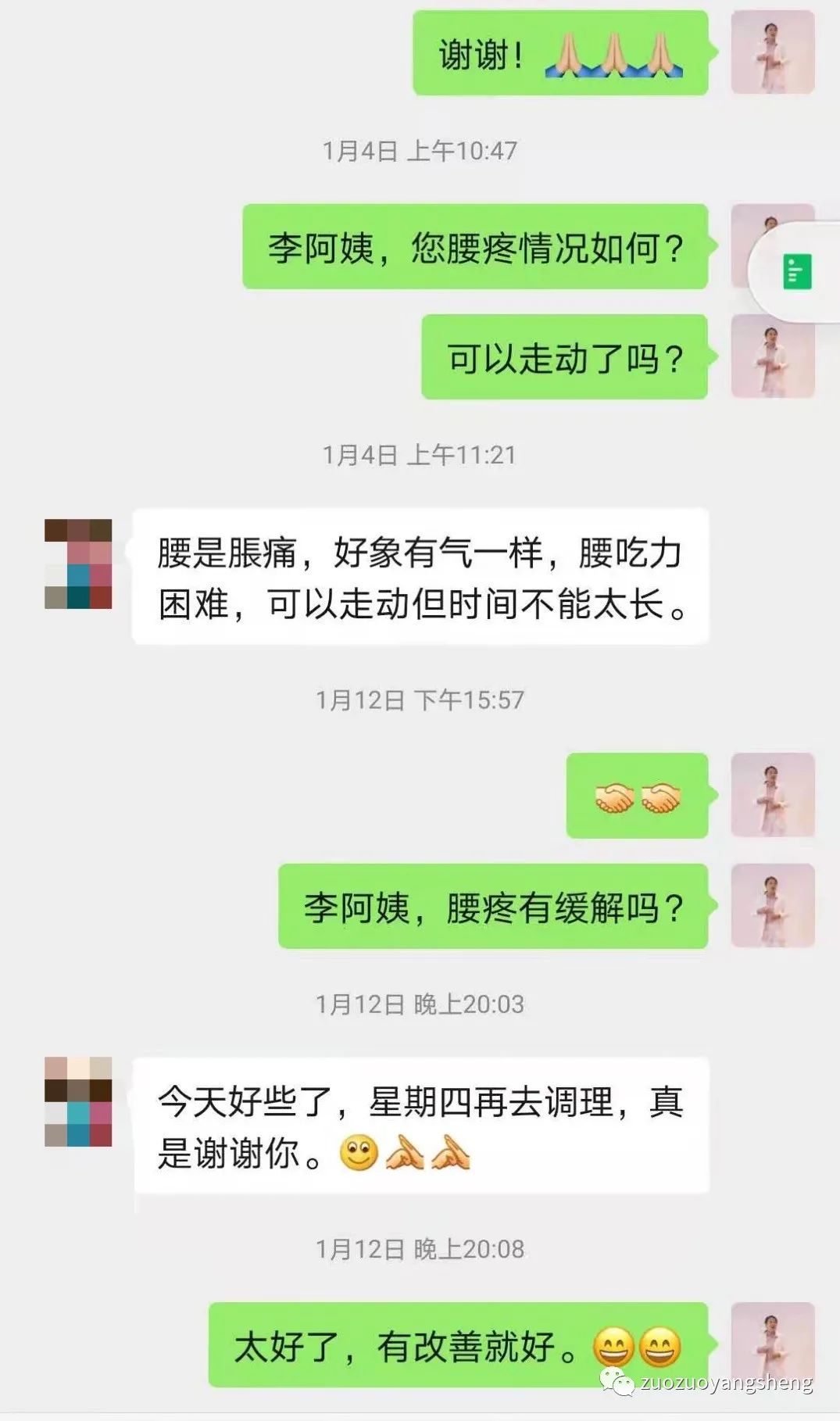
Task: Open avatar beside the handshake message
Action: click(774, 796)
